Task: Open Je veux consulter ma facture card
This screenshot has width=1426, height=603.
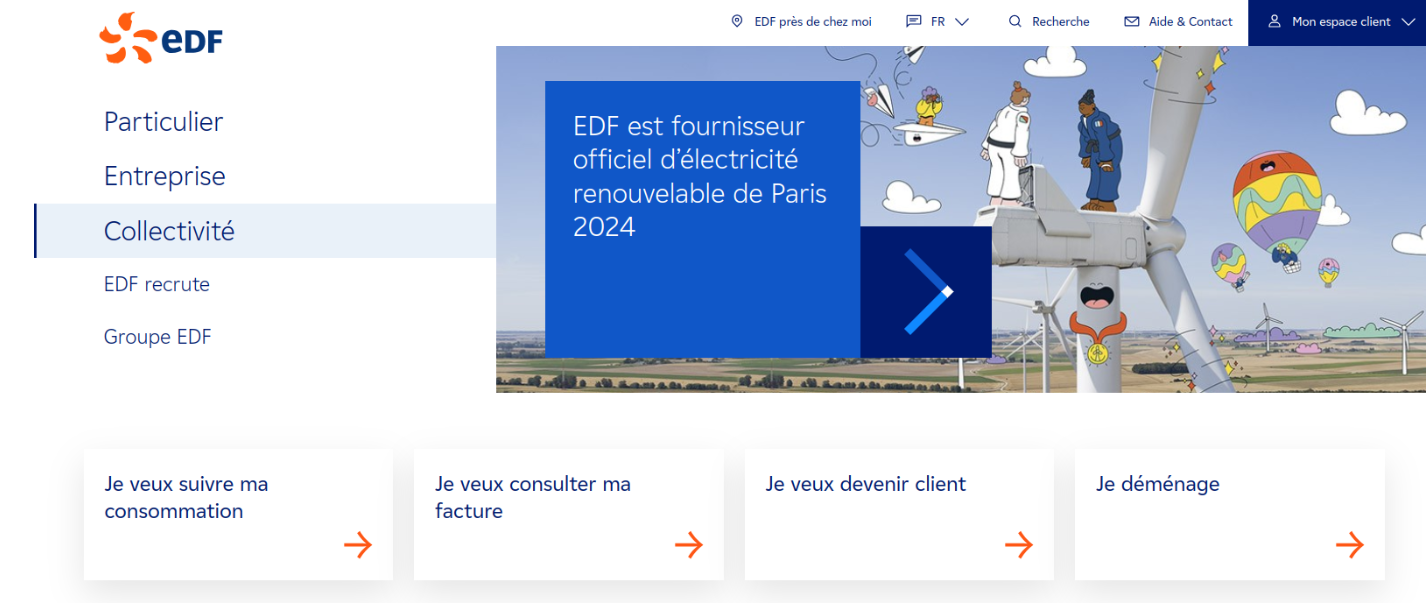Action: pos(568,514)
